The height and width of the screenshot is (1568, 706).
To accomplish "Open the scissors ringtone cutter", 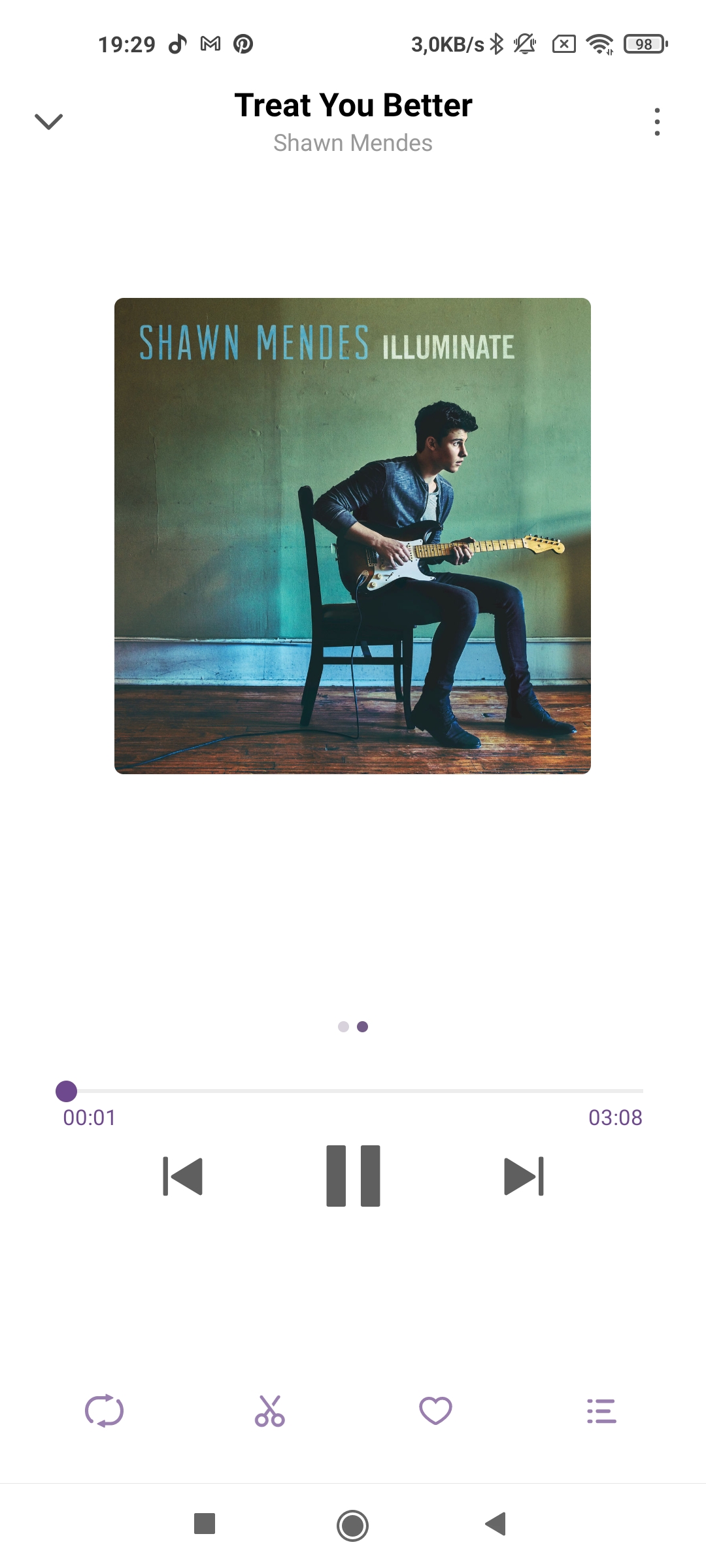I will point(270,1411).
